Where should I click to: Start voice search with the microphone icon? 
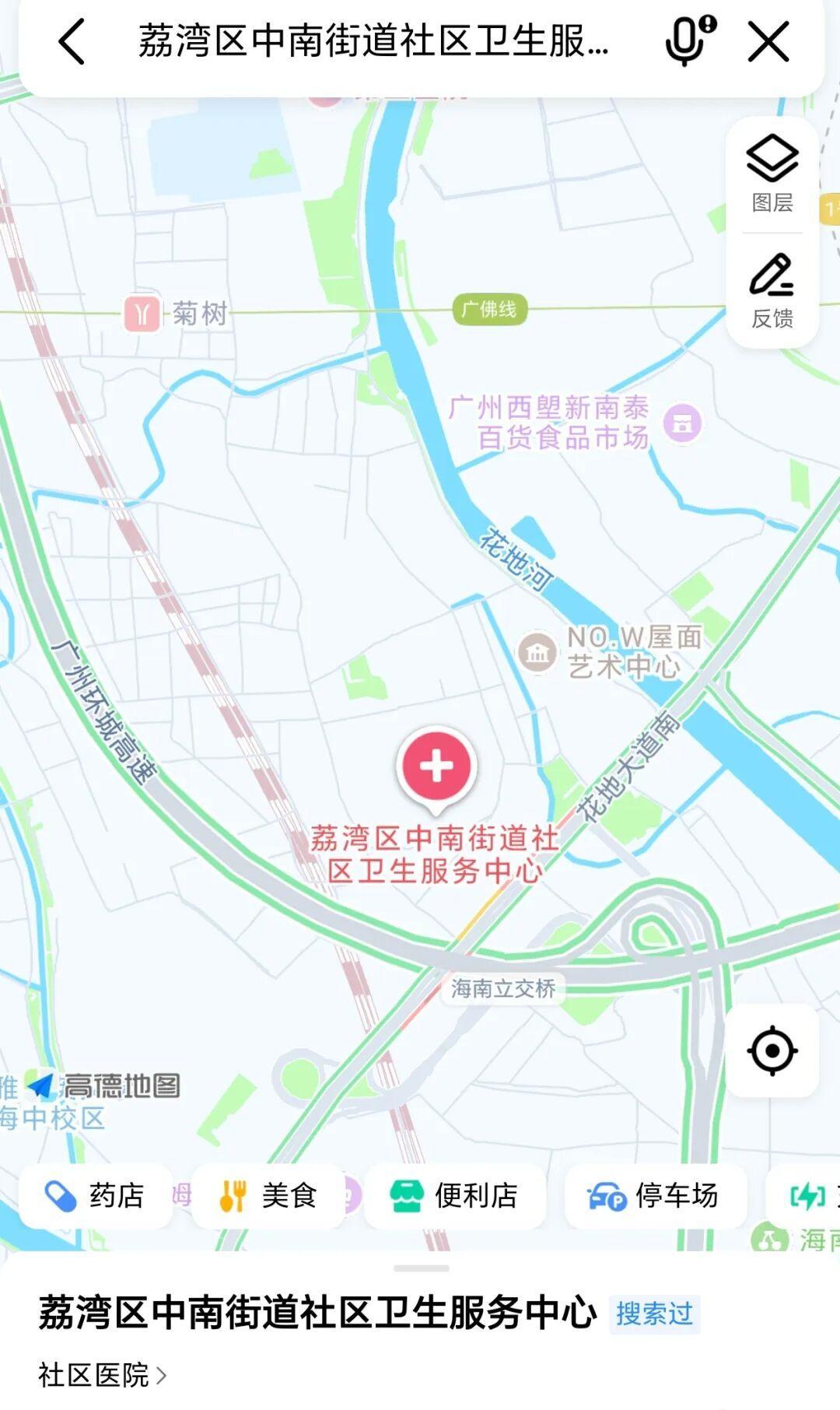(x=689, y=40)
